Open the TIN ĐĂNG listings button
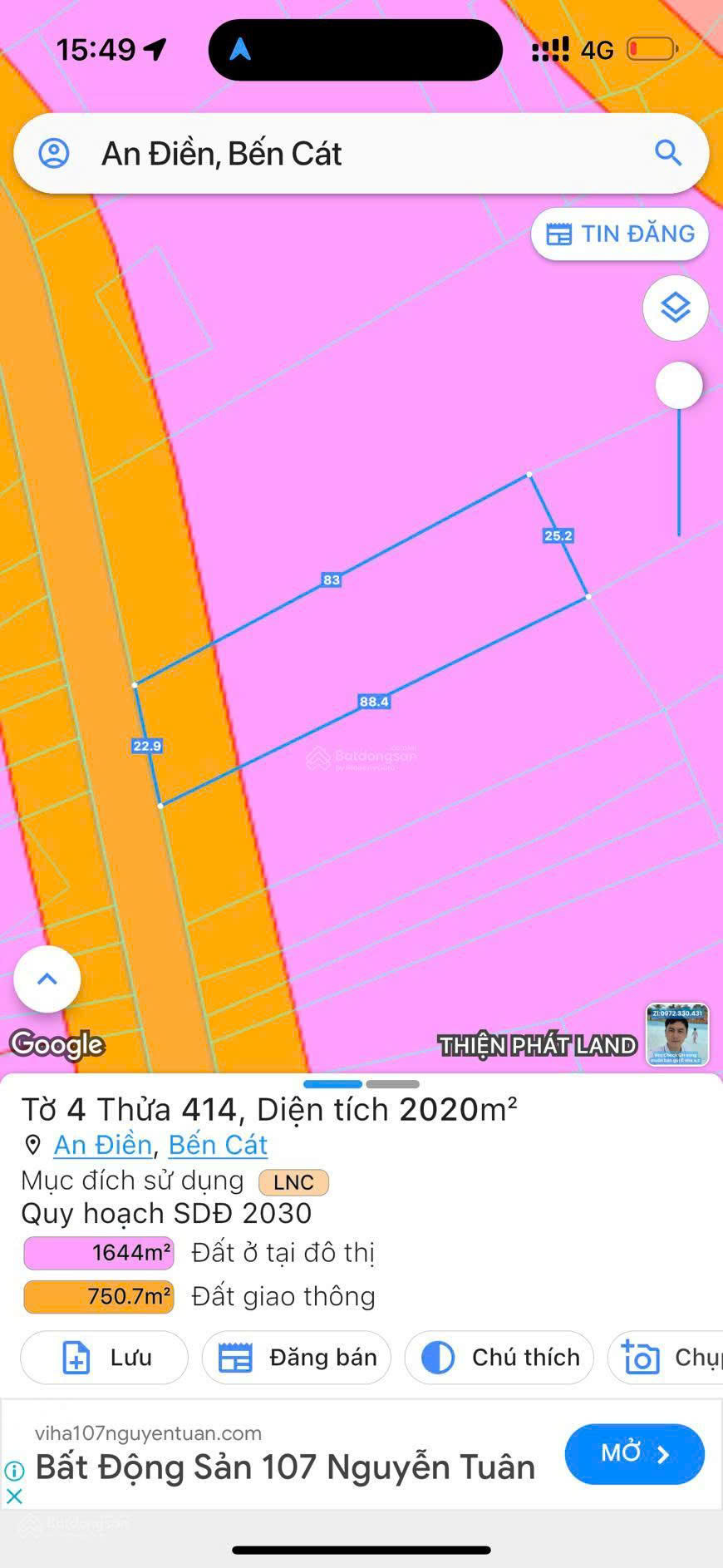Image resolution: width=723 pixels, height=1568 pixels. click(620, 234)
